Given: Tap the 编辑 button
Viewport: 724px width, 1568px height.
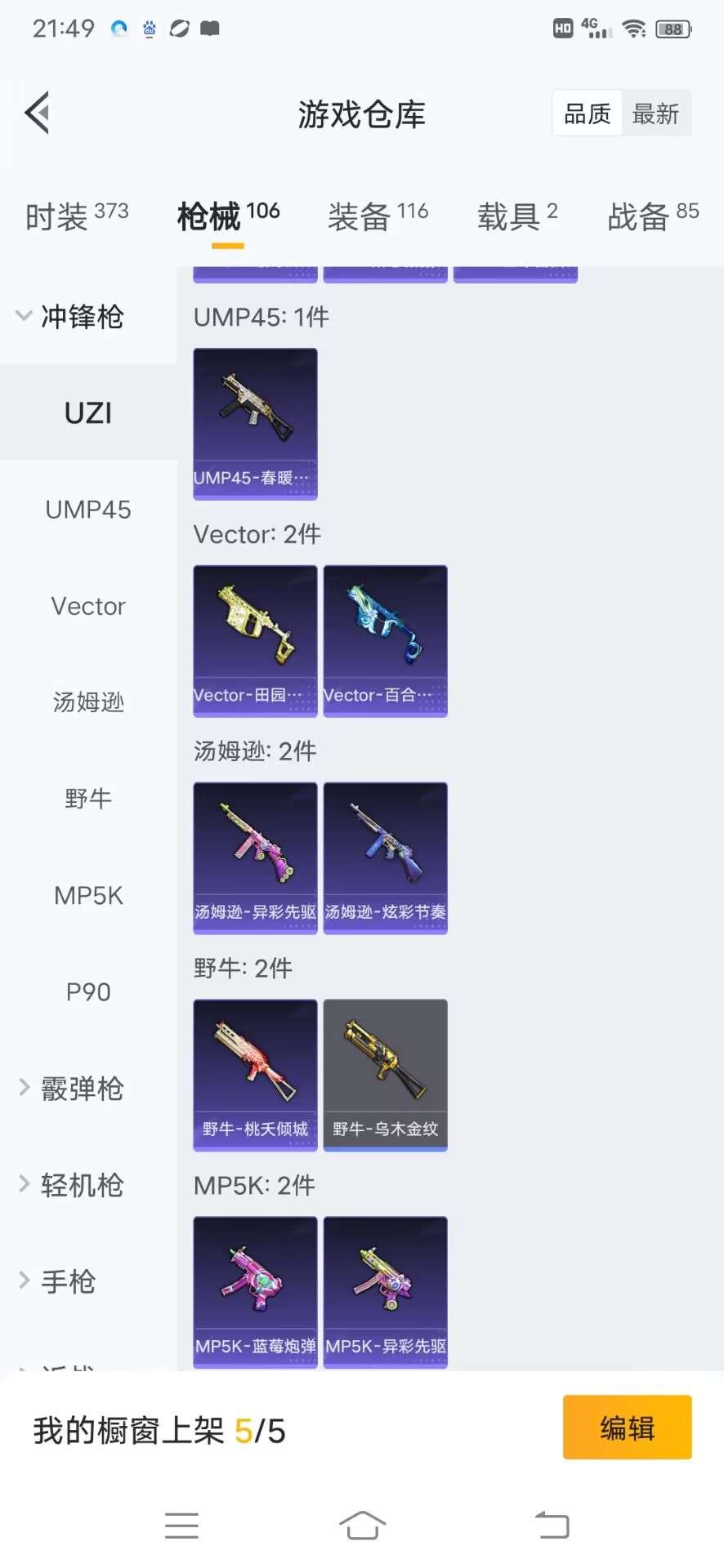Looking at the screenshot, I should pos(627,1428).
